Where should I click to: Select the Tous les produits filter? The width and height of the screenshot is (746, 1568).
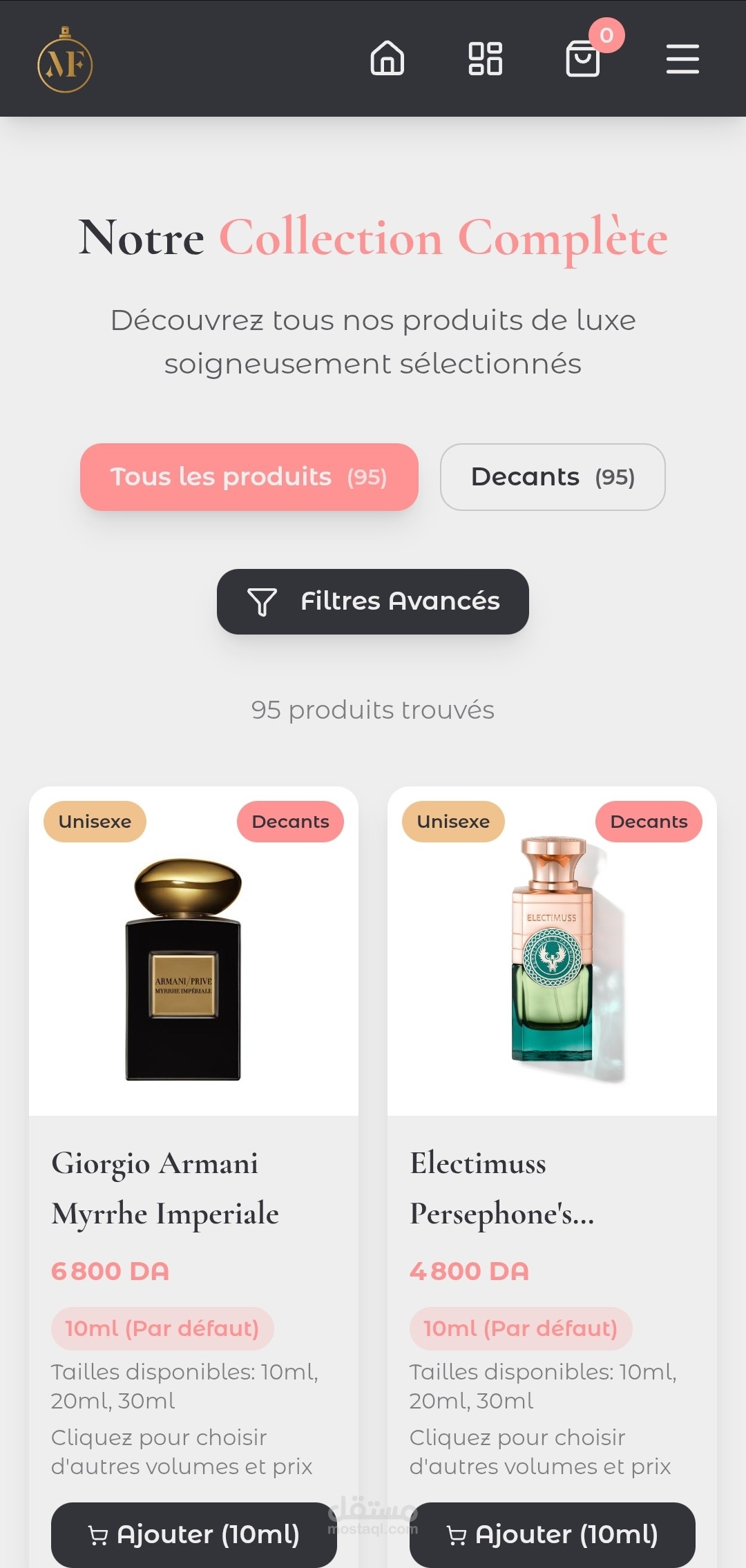point(249,477)
